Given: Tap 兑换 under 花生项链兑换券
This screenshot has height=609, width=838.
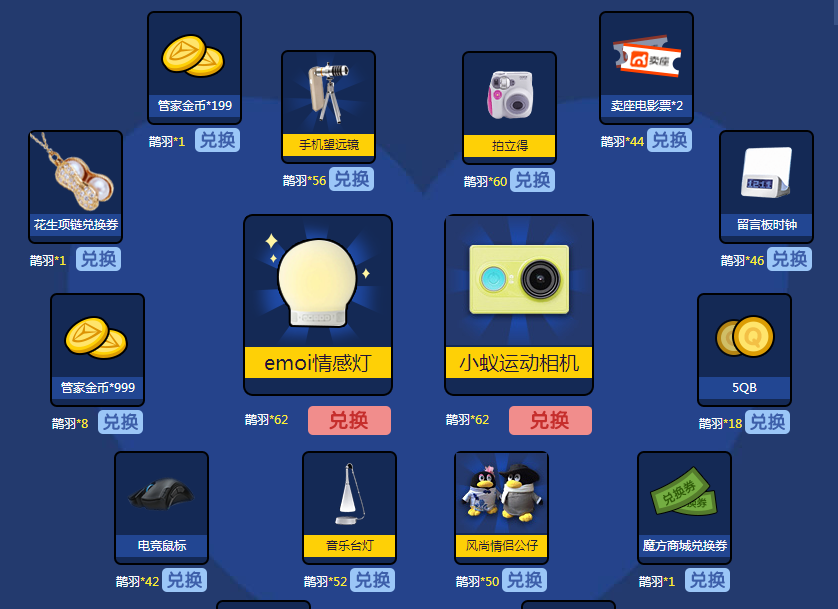Looking at the screenshot, I should [x=98, y=259].
